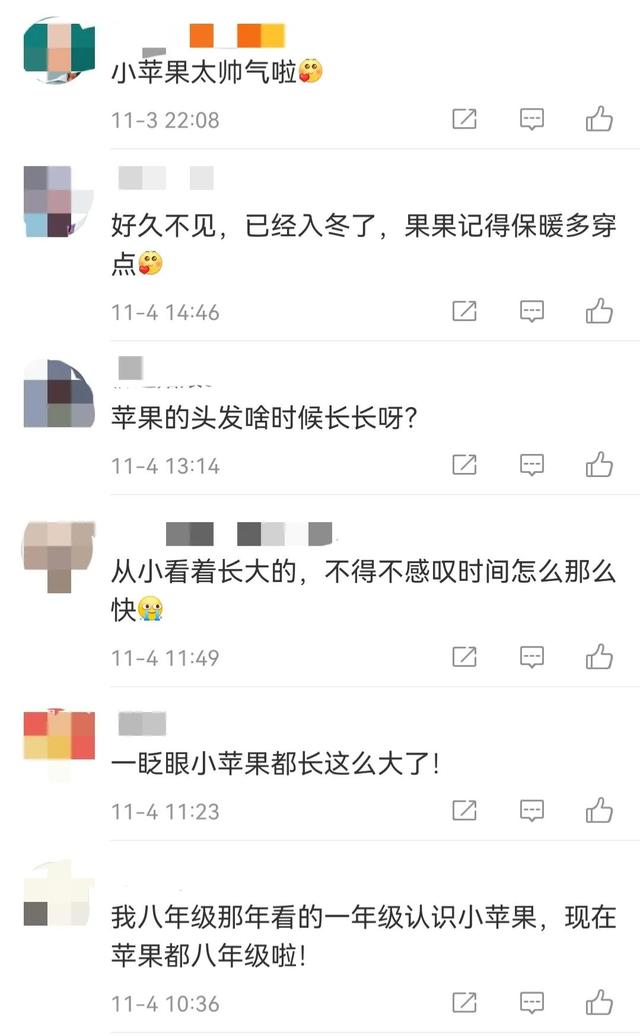
Task: Reply to the comment '苹果的头发啥时候长长呀?'
Action: [x=532, y=464]
